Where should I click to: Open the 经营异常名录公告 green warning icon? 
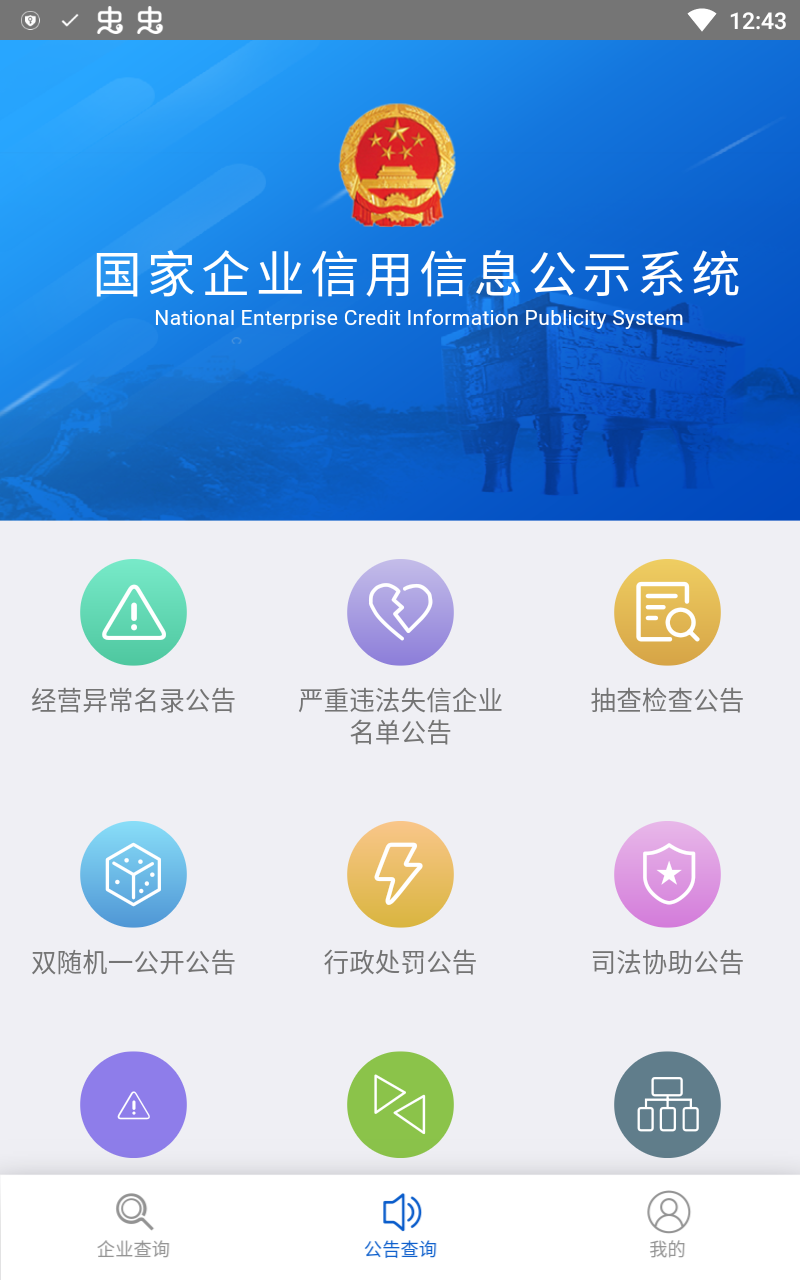(133, 612)
